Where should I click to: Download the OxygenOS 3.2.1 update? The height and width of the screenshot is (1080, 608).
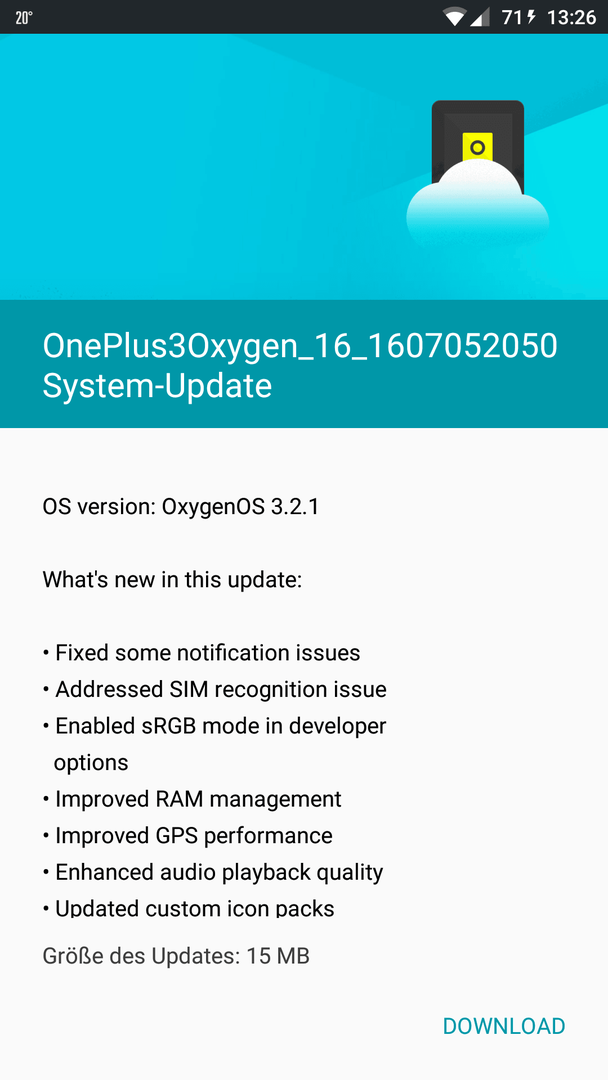pos(503,1026)
